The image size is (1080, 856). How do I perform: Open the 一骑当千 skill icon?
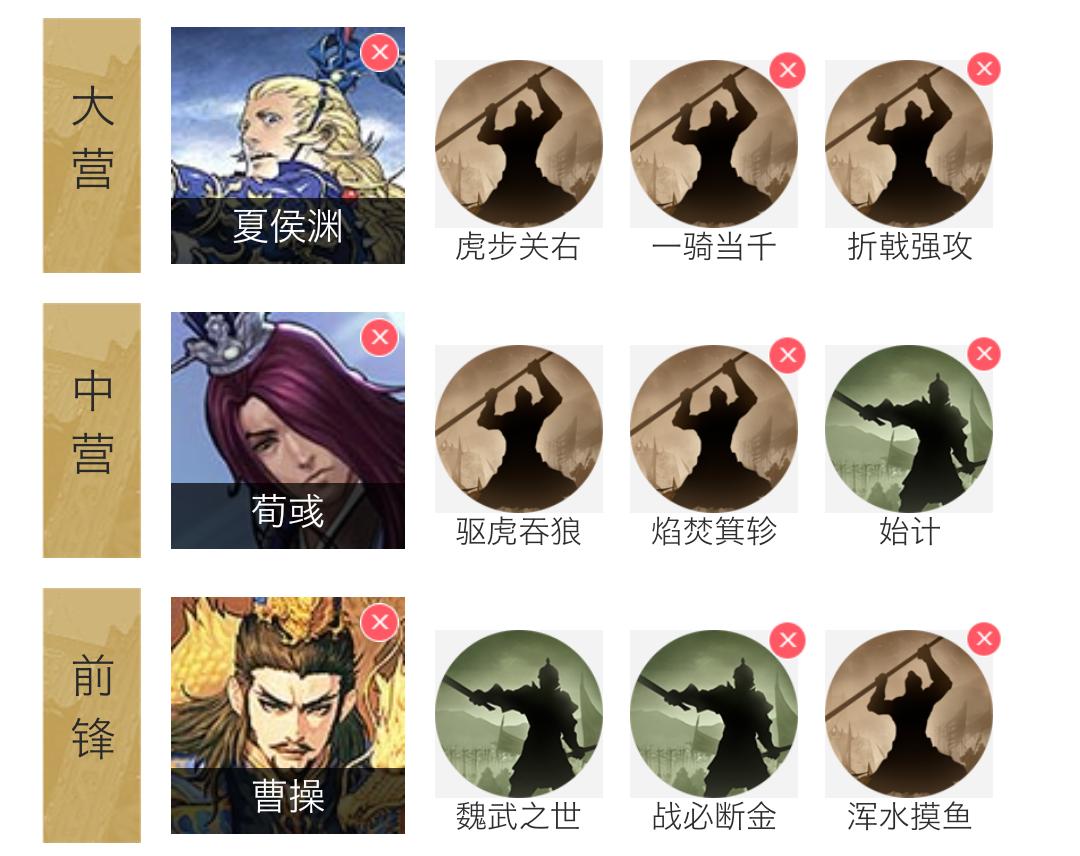pos(714,144)
